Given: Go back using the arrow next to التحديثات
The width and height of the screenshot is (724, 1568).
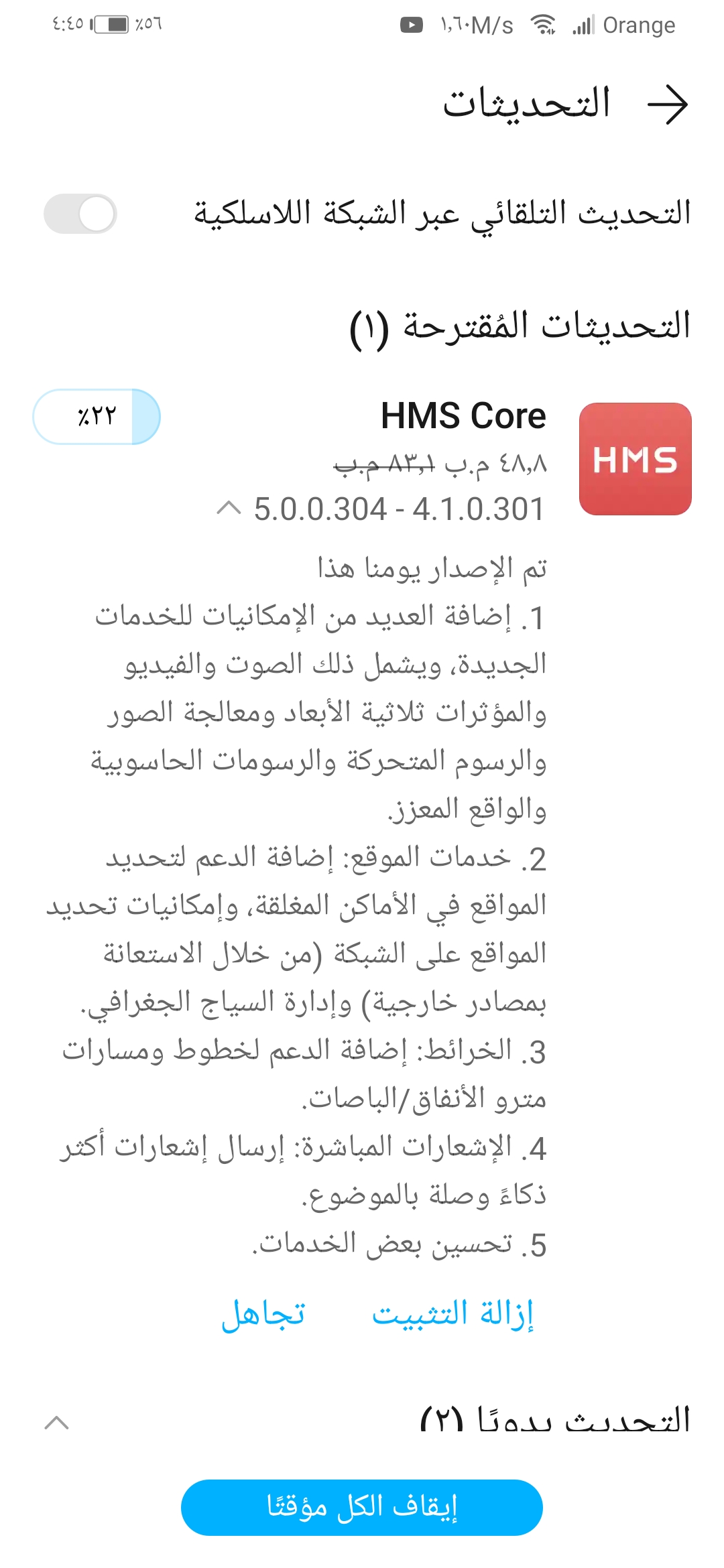Looking at the screenshot, I should [x=668, y=105].
